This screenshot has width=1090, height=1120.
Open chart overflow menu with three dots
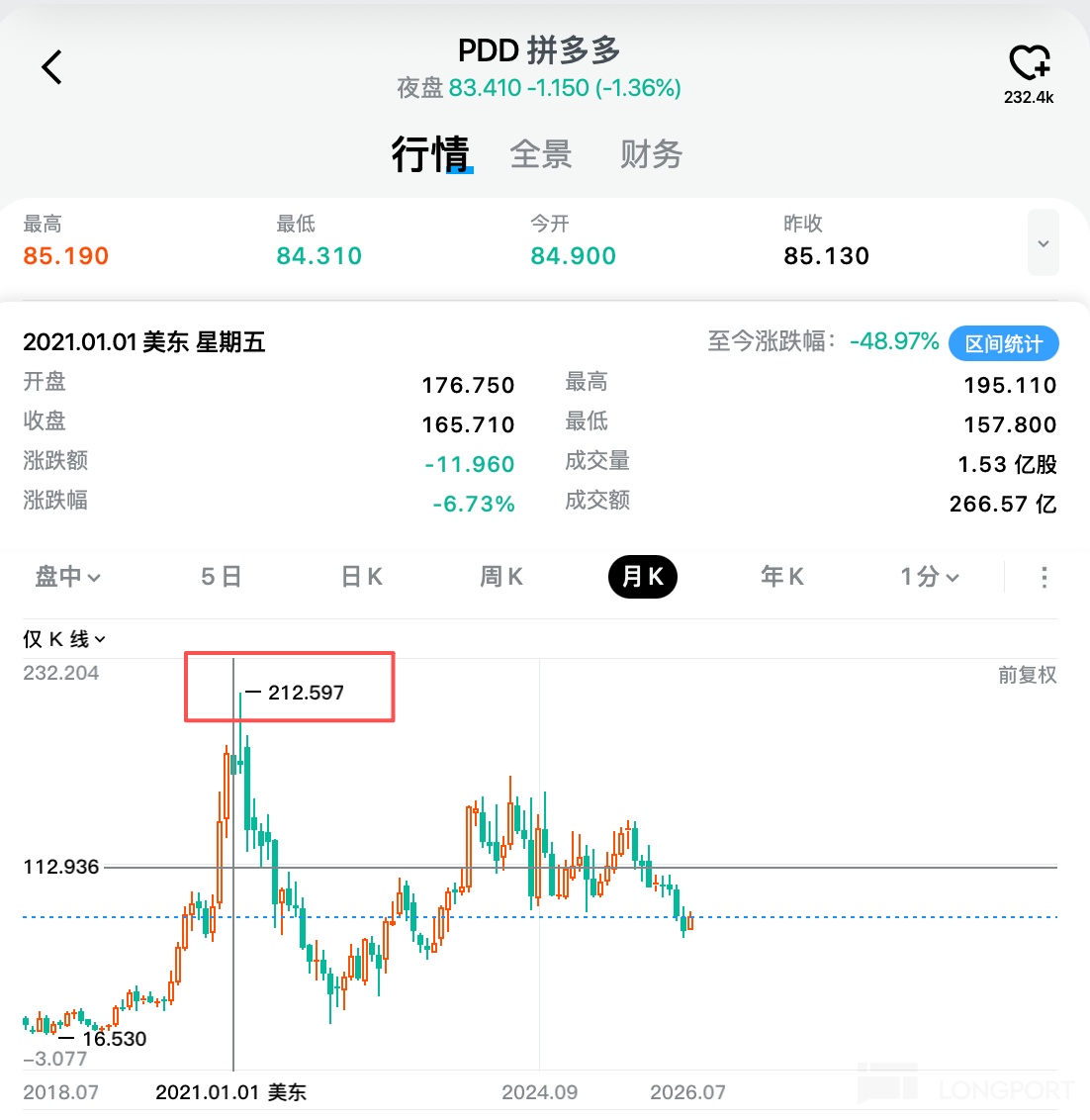click(x=1045, y=577)
